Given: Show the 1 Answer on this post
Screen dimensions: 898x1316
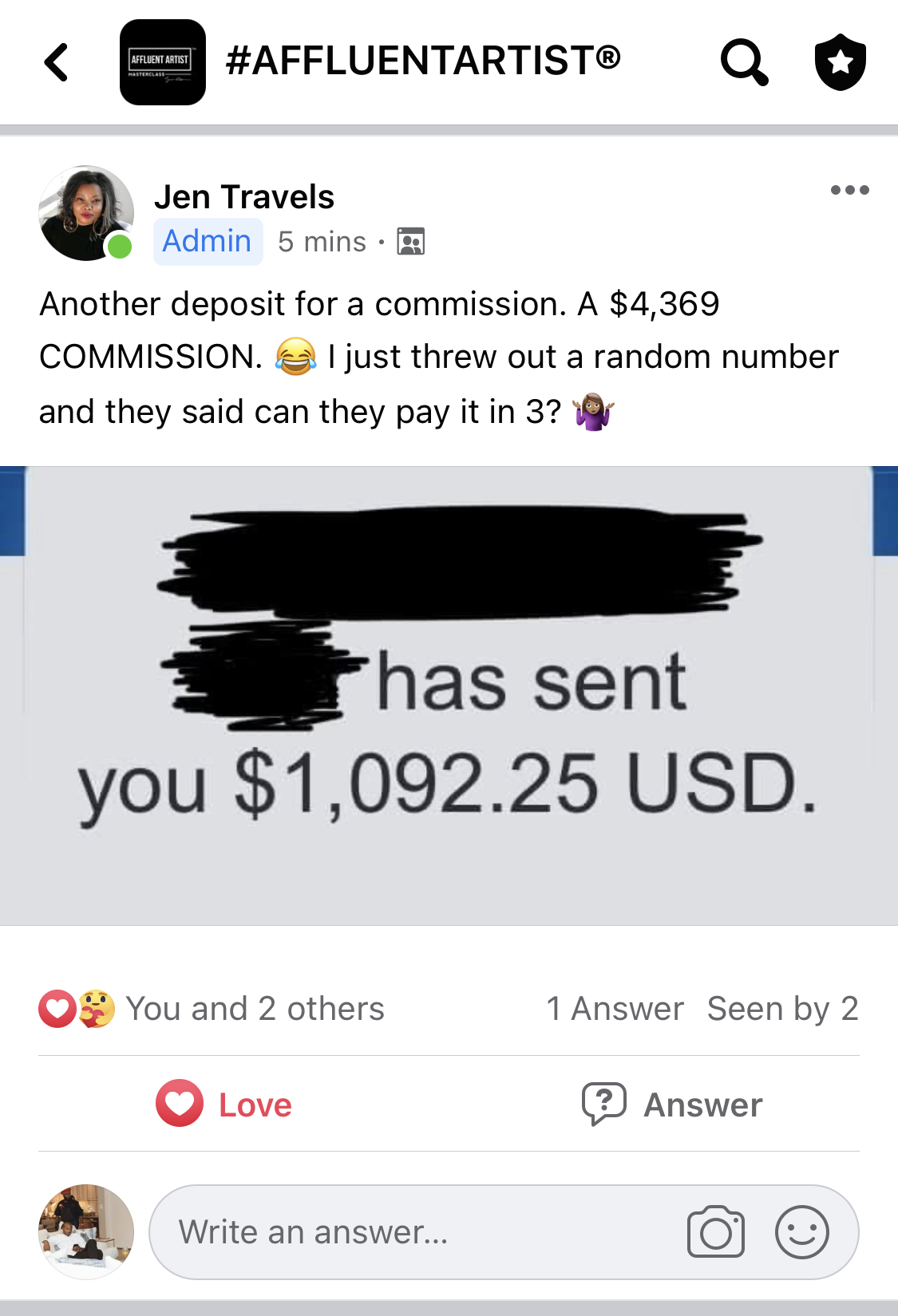Looking at the screenshot, I should [615, 1009].
